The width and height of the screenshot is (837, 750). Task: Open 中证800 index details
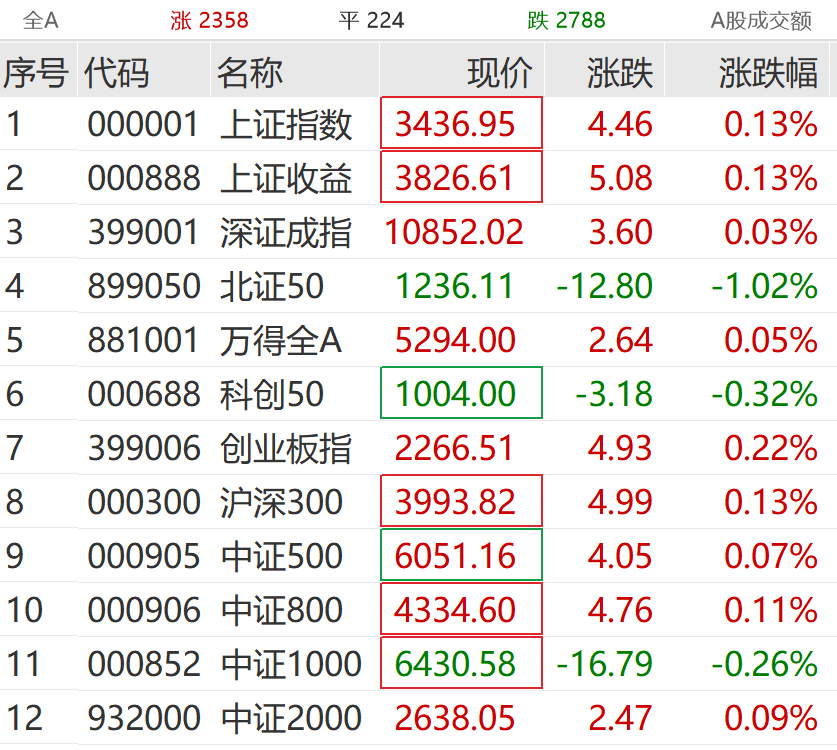tap(281, 610)
